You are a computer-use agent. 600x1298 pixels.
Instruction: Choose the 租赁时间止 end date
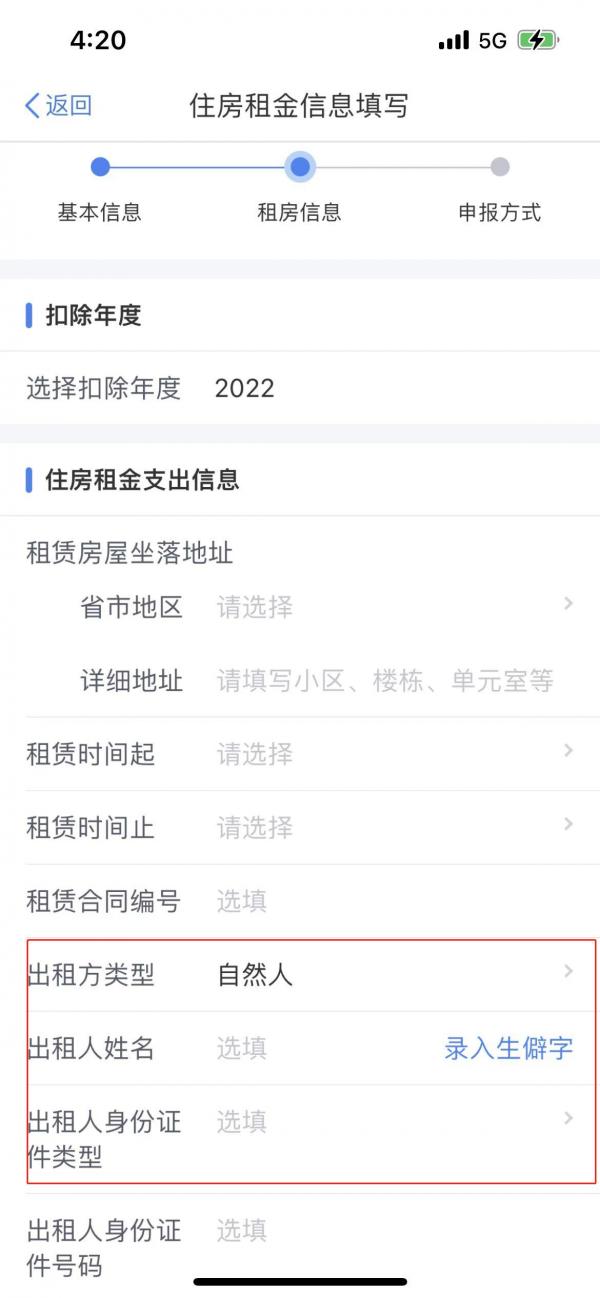390,828
